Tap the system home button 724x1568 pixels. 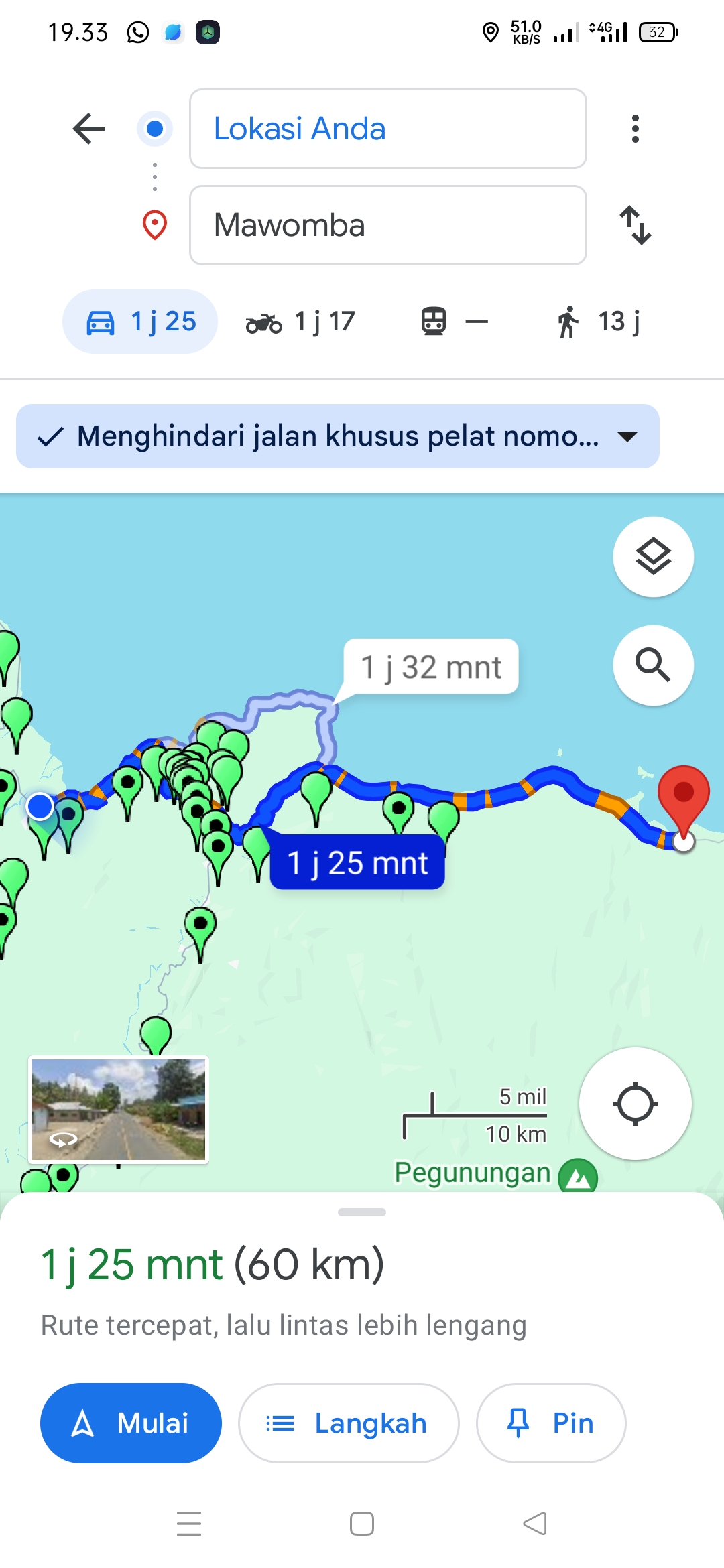coord(362,1524)
